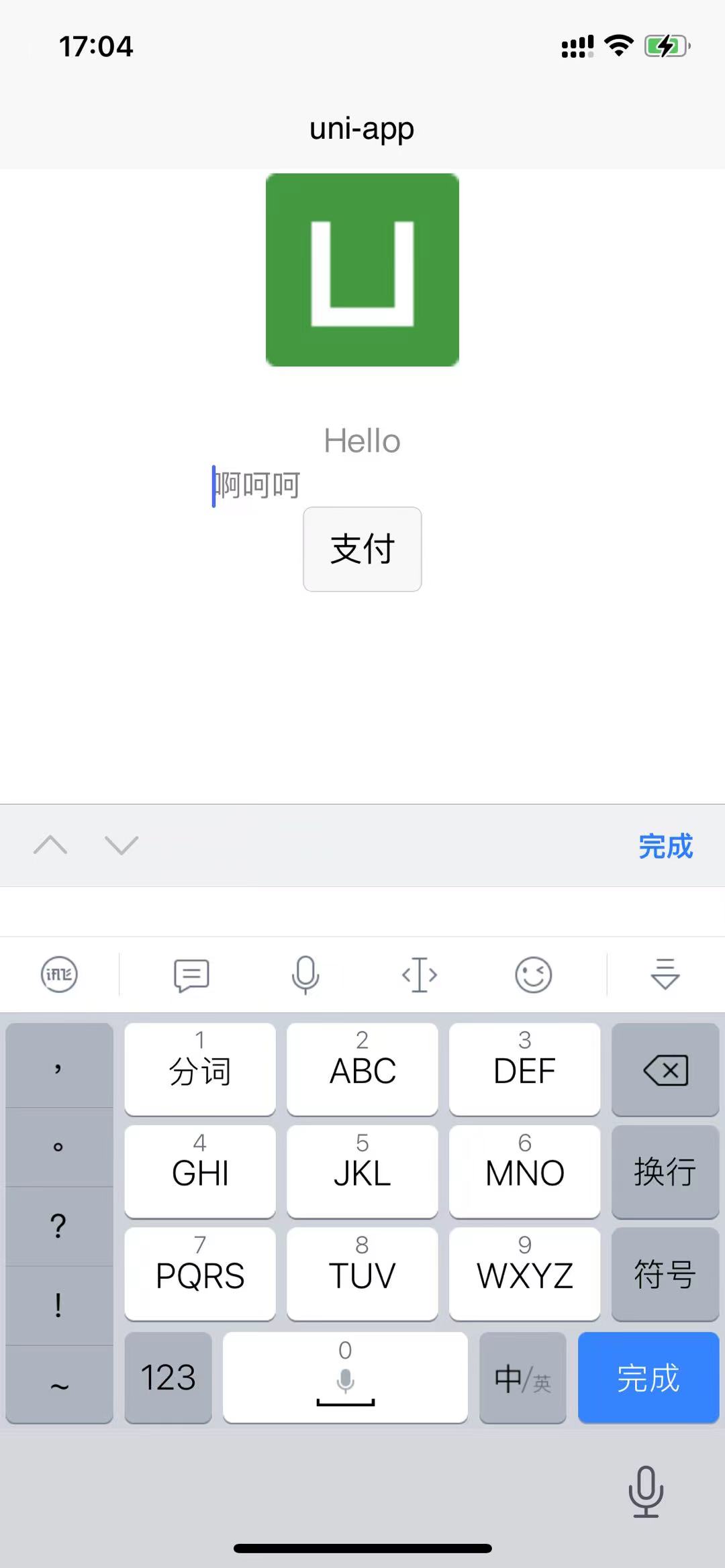
Task: Collapse the keyboard using the down-arrows icon
Action: [x=664, y=975]
